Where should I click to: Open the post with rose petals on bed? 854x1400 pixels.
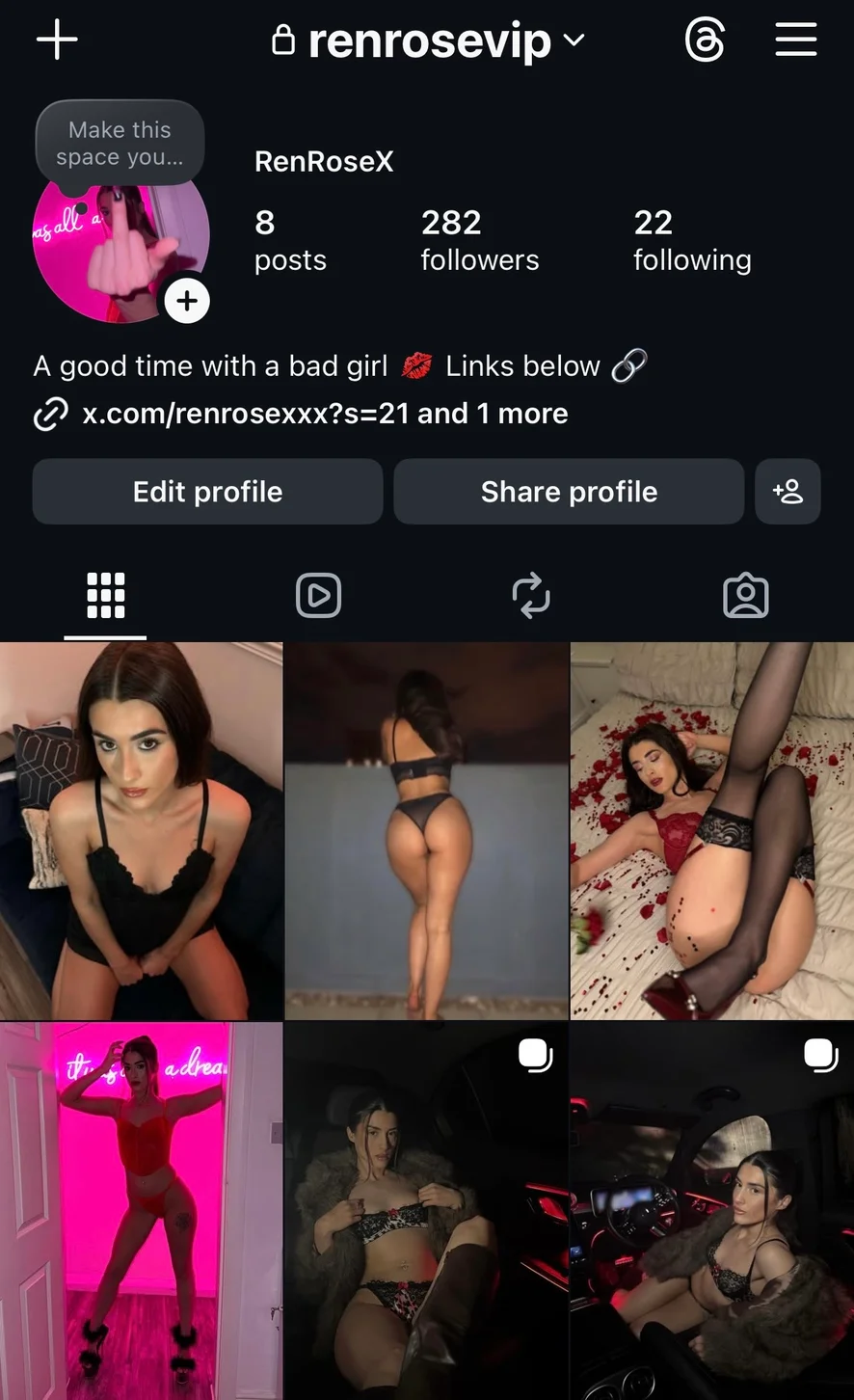(x=711, y=831)
